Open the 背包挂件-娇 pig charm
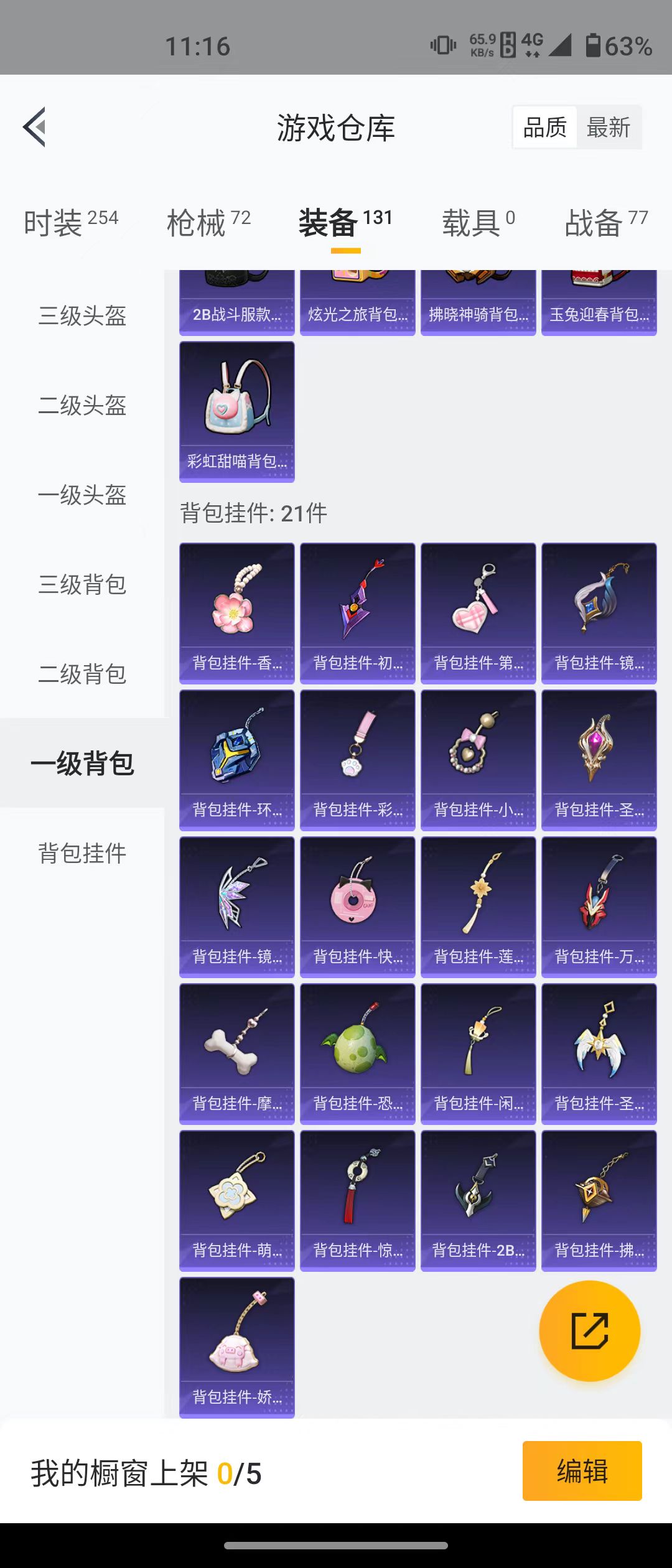 click(237, 1347)
